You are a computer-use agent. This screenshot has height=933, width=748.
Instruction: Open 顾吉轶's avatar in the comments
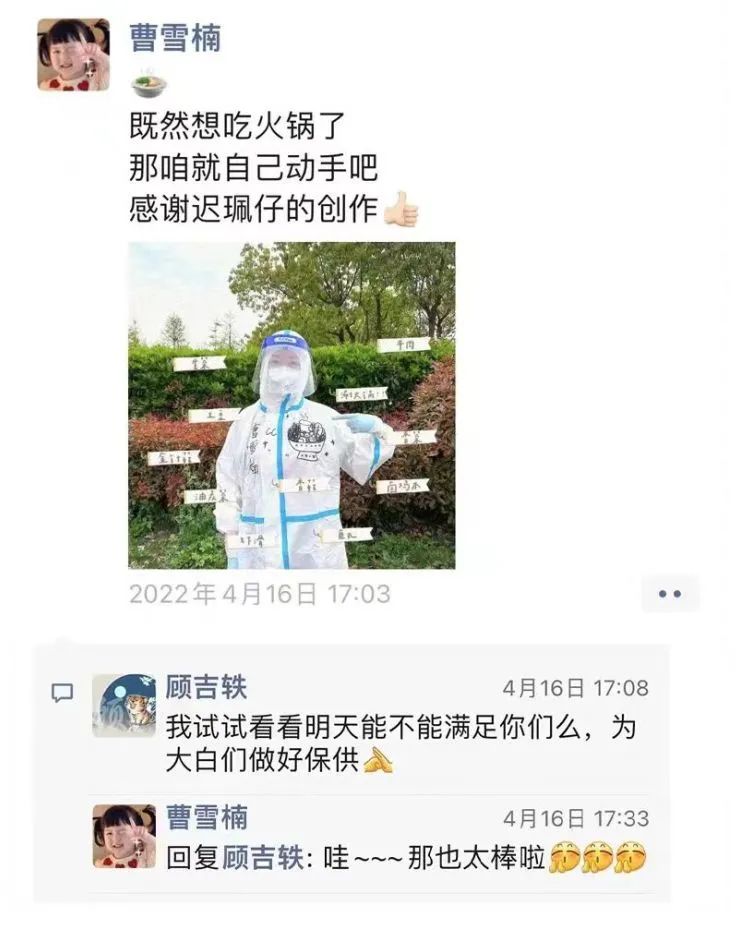point(124,706)
